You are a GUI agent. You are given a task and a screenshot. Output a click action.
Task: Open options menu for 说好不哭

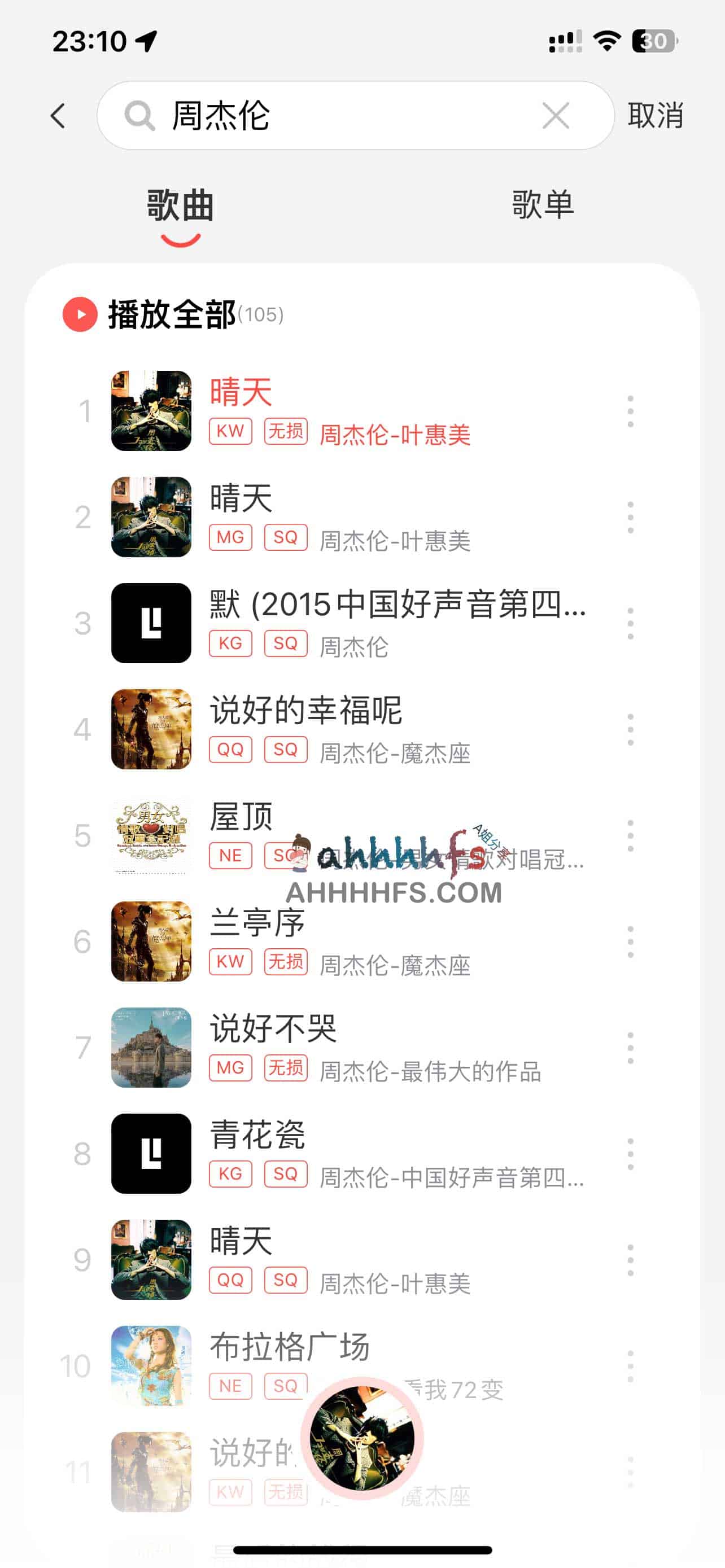[630, 1047]
